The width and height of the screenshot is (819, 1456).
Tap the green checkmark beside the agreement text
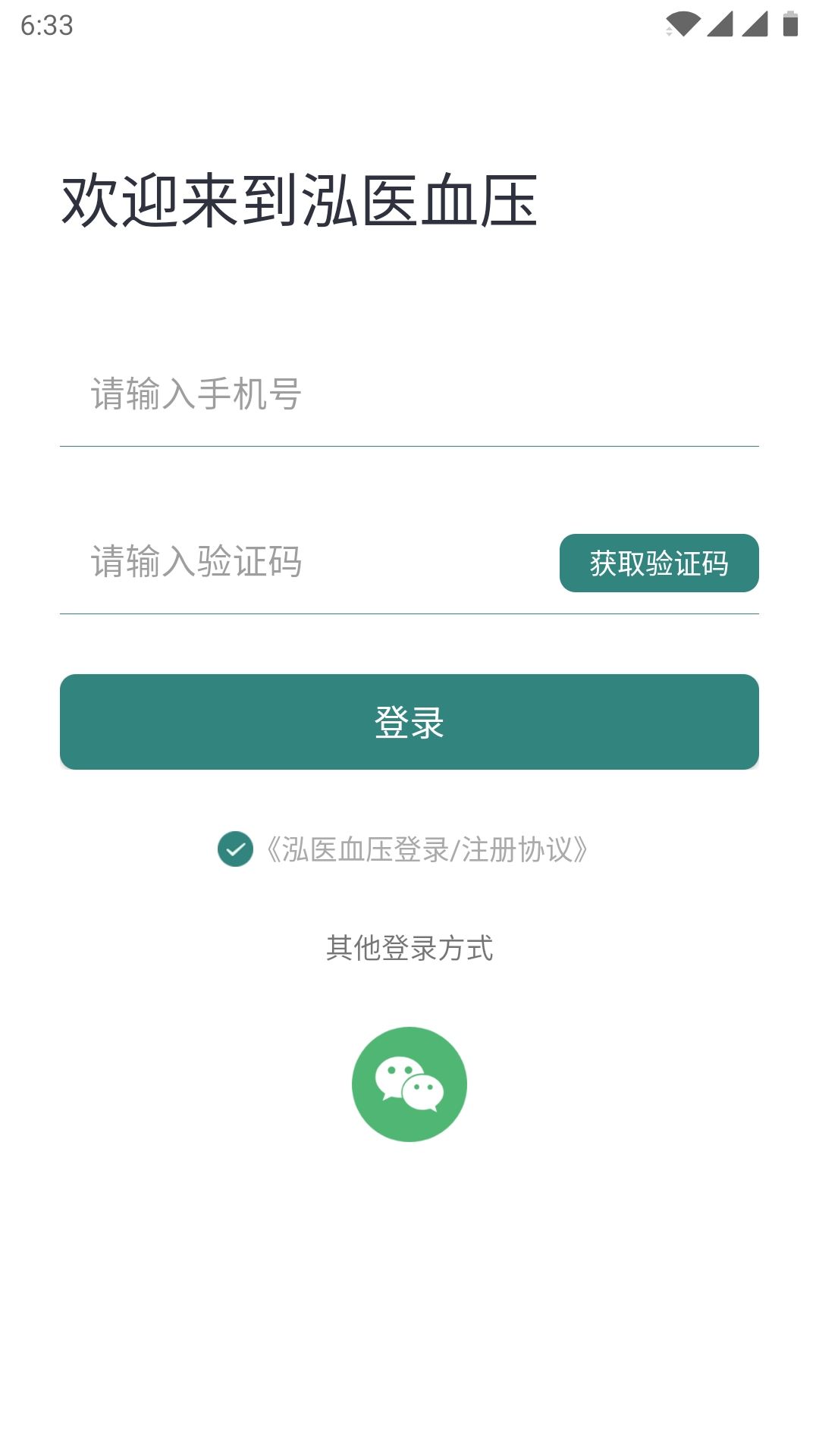click(236, 849)
